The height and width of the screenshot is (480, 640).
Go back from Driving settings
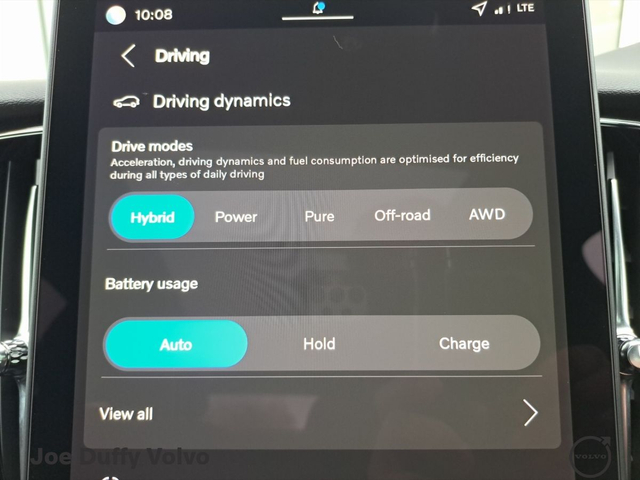point(128,56)
